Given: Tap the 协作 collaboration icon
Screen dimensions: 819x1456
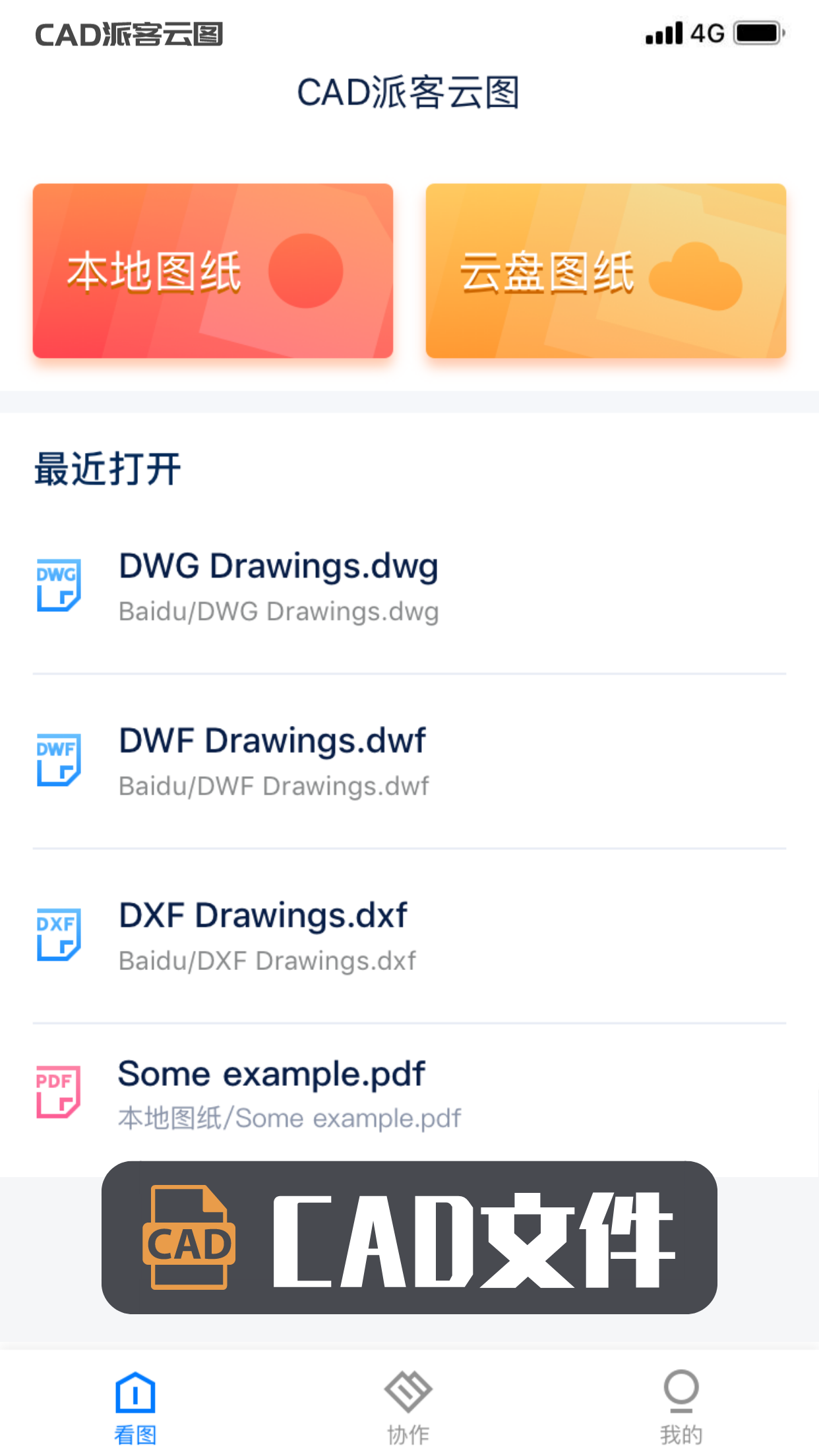Looking at the screenshot, I should 409,1393.
